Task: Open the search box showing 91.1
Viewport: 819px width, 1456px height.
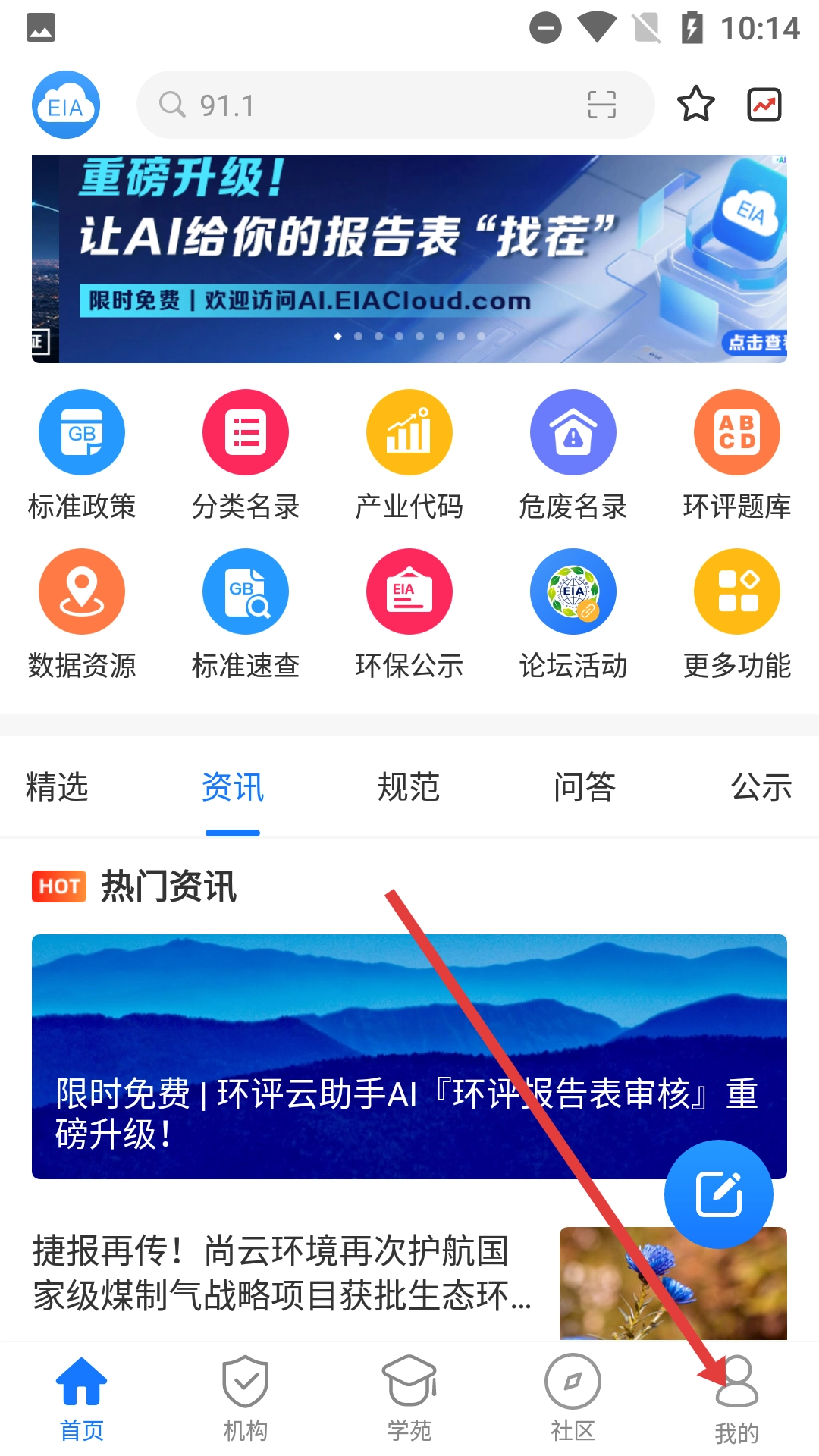Action: click(364, 105)
